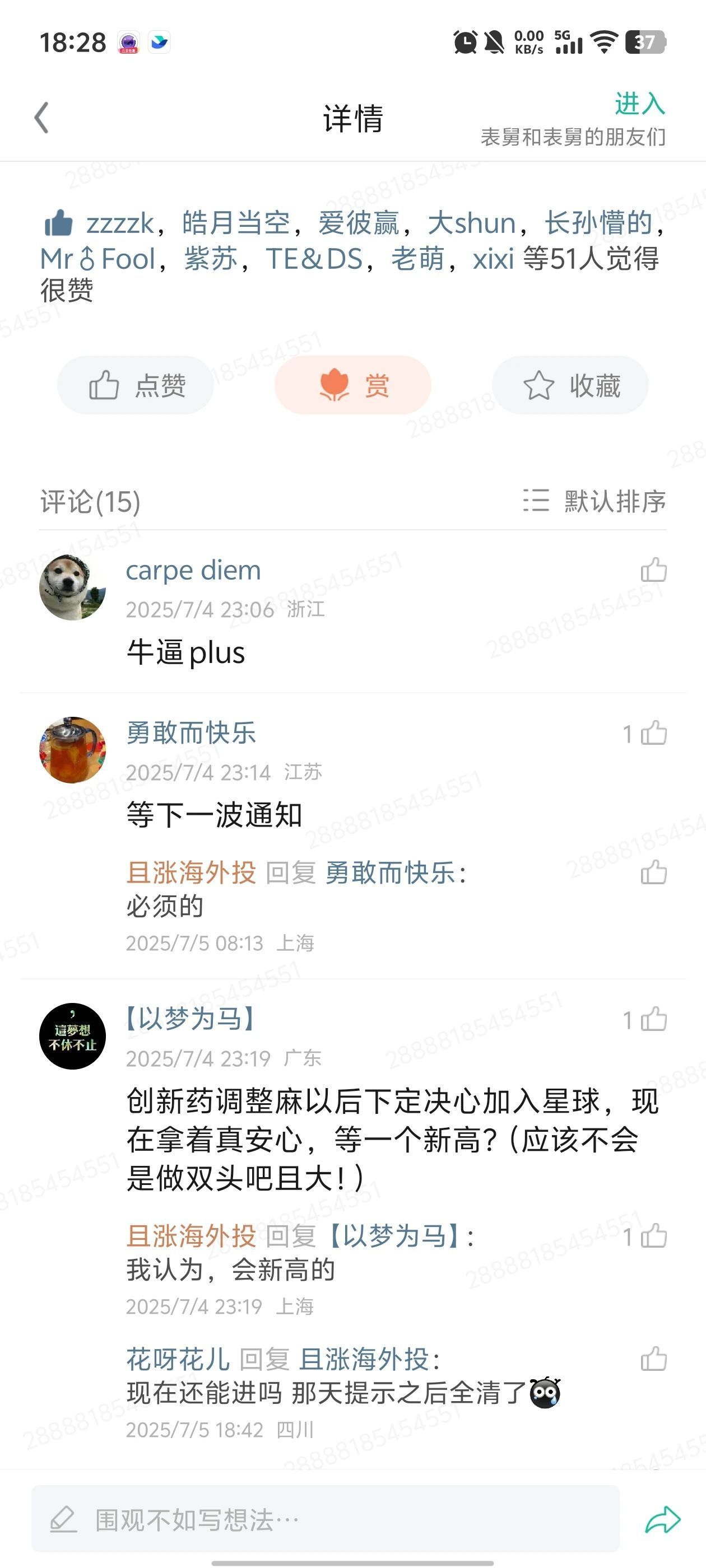Tap 进入 to enter the group
The height and width of the screenshot is (1568, 706).
[x=639, y=104]
